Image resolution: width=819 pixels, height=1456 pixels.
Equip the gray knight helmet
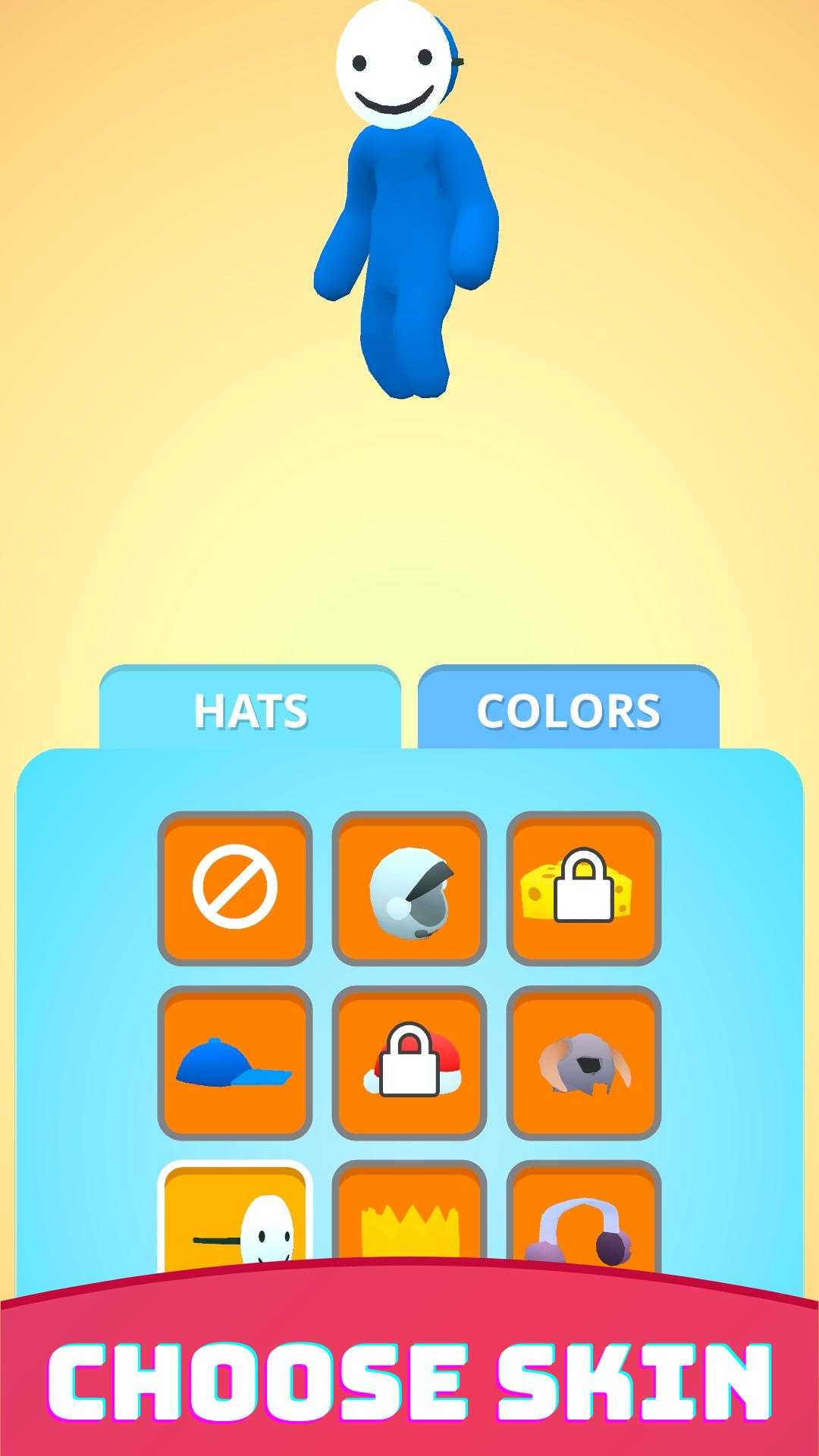coord(584,1062)
